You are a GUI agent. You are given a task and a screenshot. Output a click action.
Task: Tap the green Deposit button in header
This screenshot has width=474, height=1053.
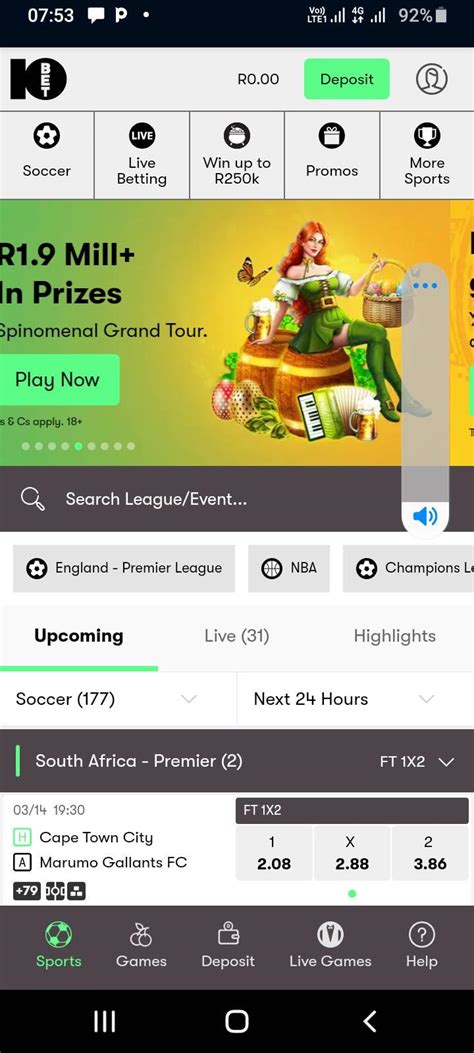coord(346,79)
